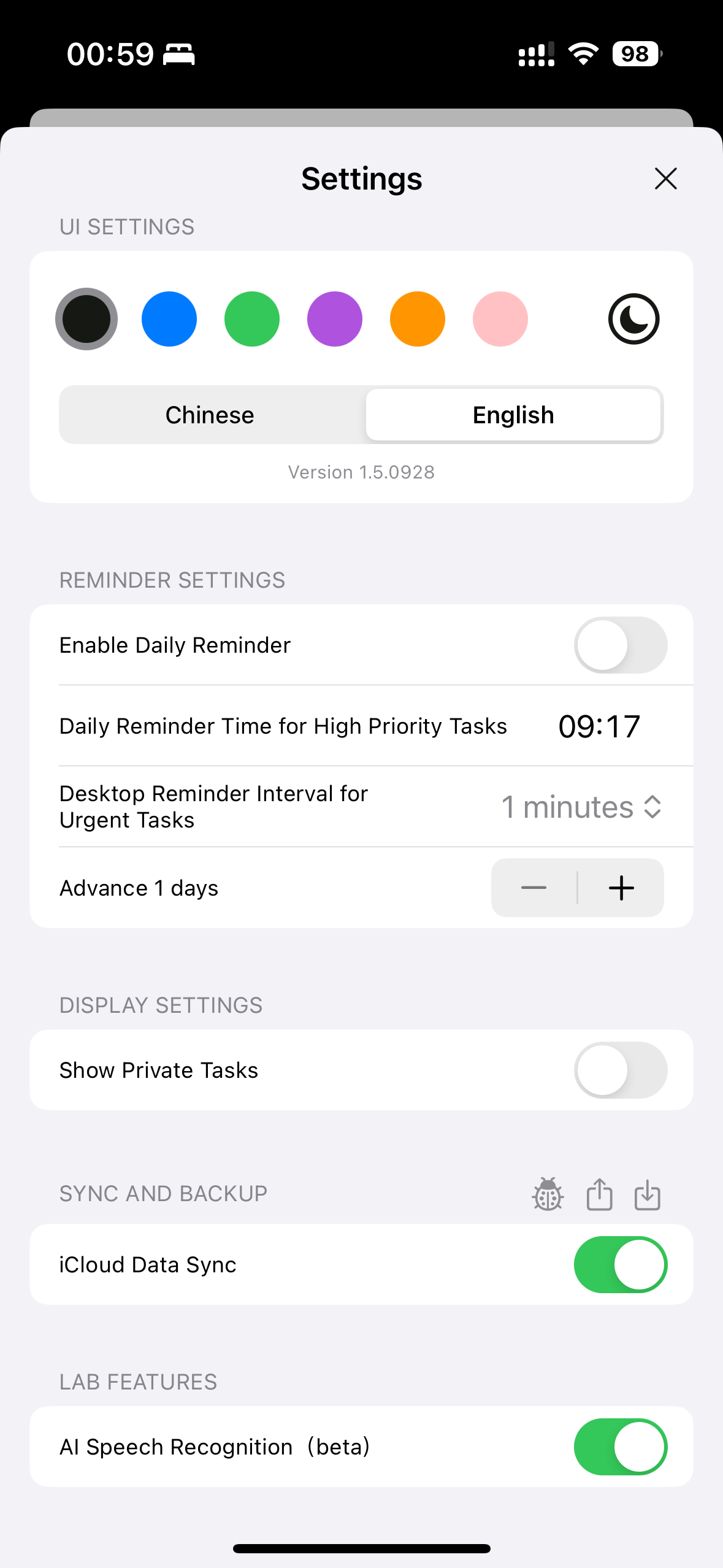Pick the green theme color
This screenshot has height=1568, width=723.
[252, 319]
